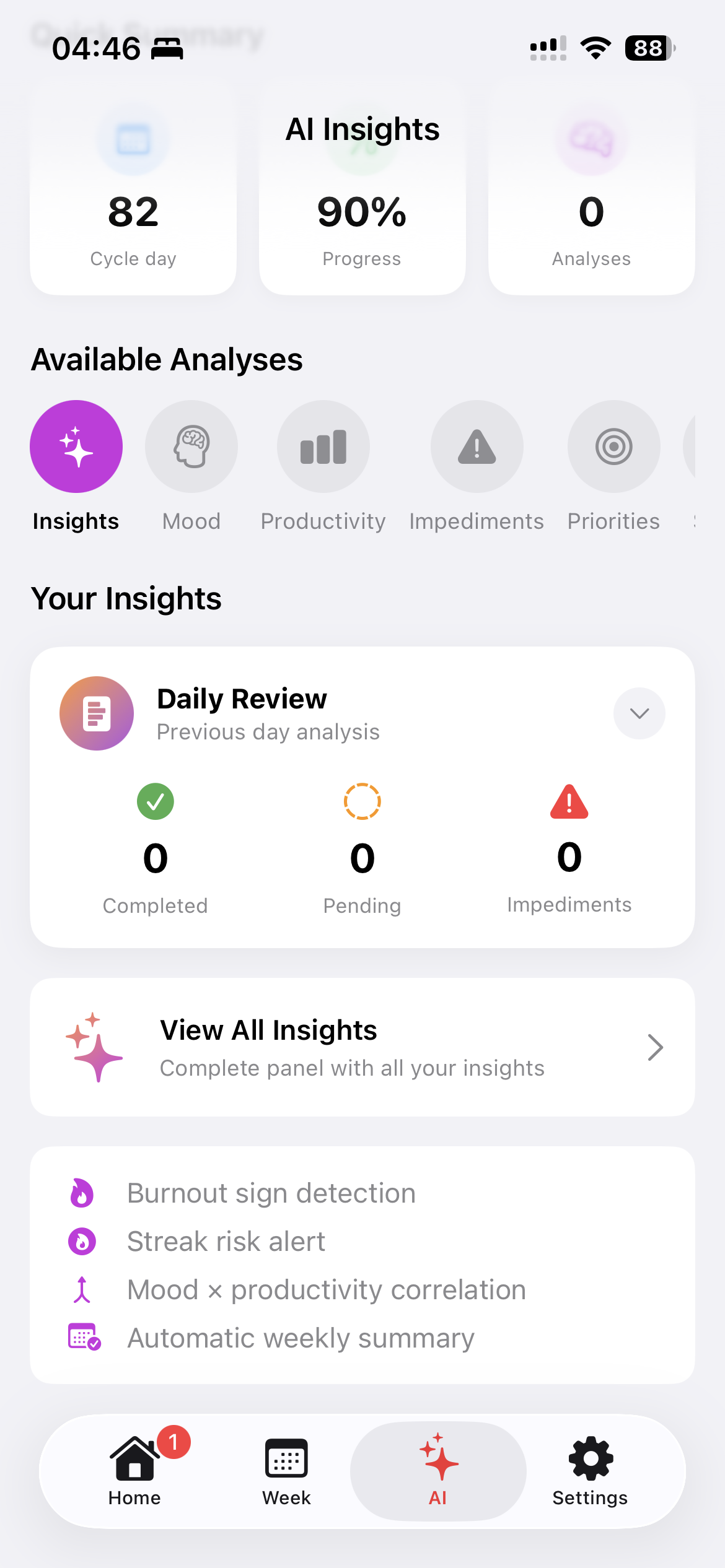Tap the AI tab
The image size is (725, 1568).
[x=438, y=1470]
